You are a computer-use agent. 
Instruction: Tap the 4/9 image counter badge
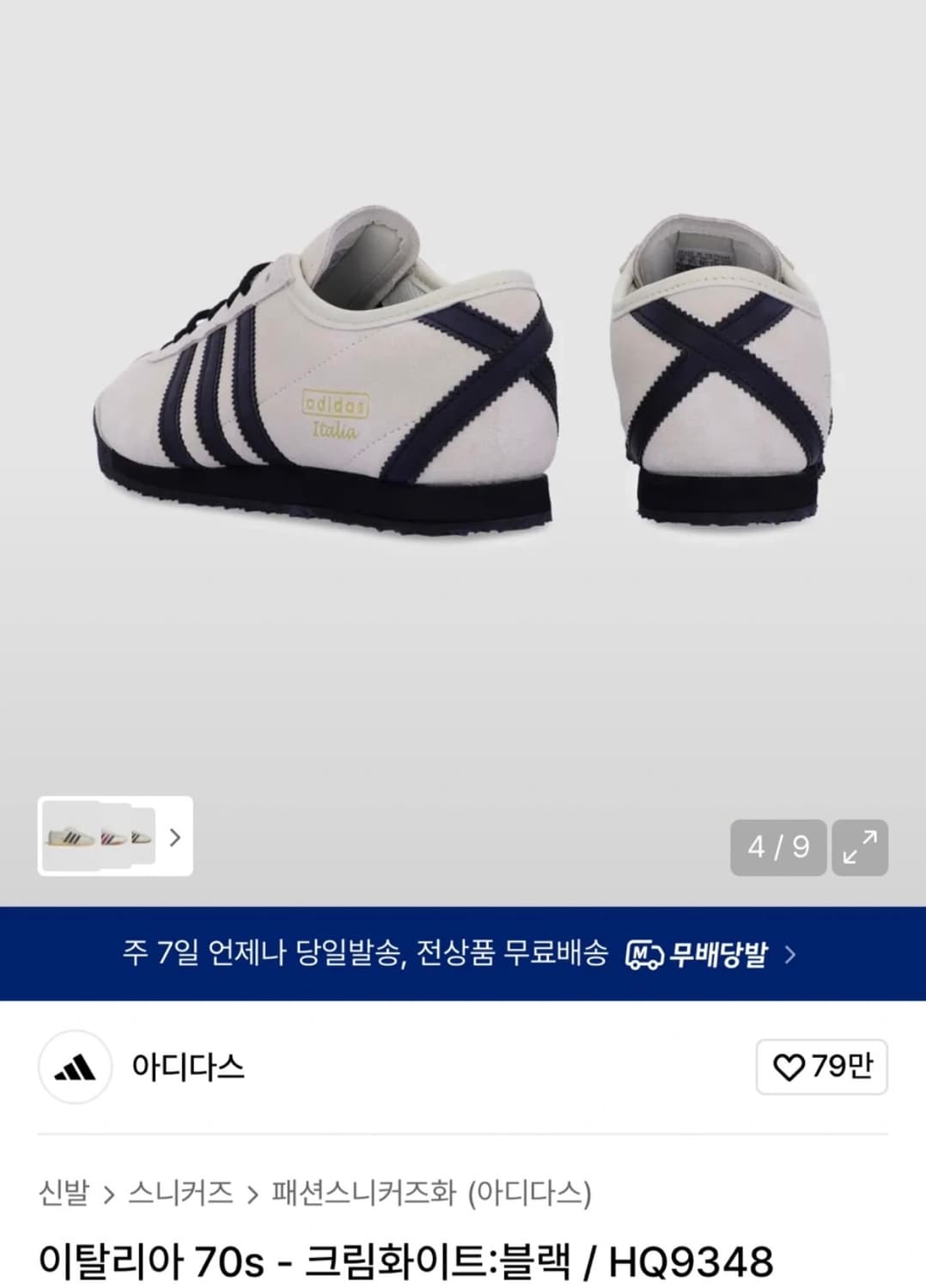(777, 846)
